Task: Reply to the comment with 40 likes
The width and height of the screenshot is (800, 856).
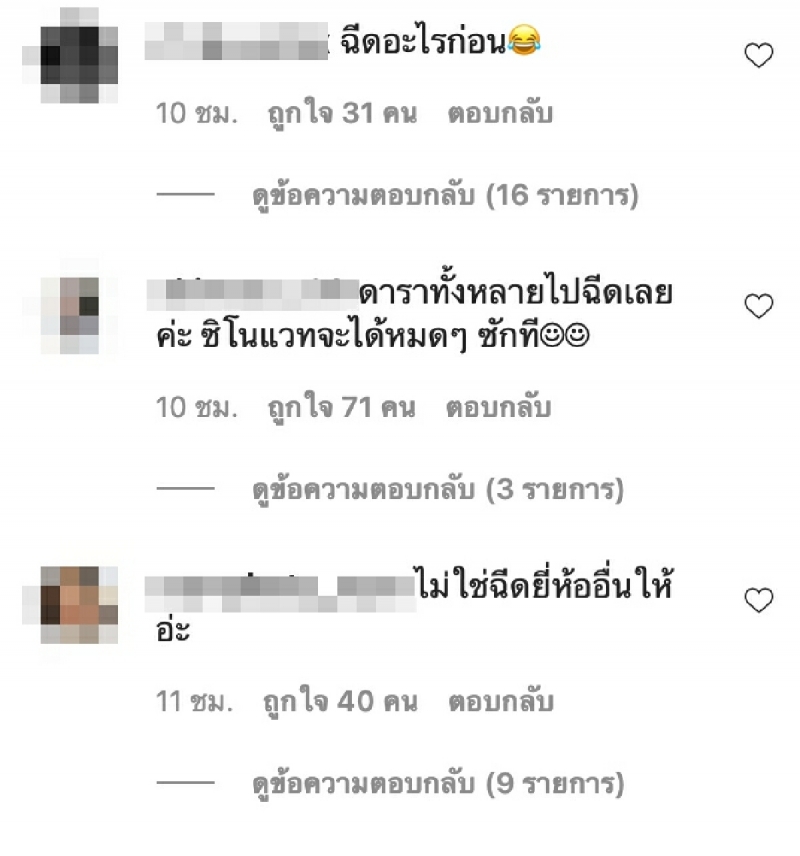Action: click(x=500, y=702)
